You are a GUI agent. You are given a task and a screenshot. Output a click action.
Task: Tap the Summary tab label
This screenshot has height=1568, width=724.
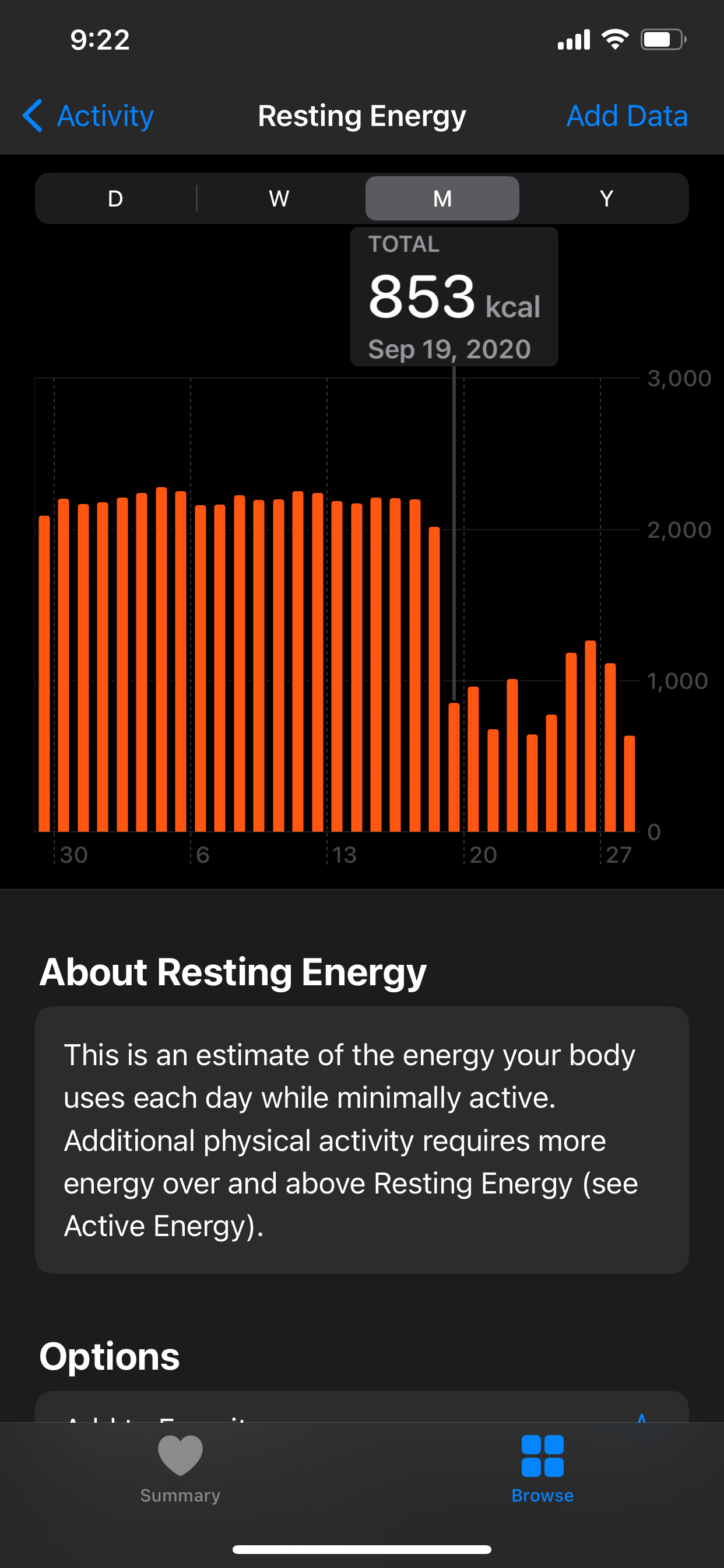(x=180, y=1497)
